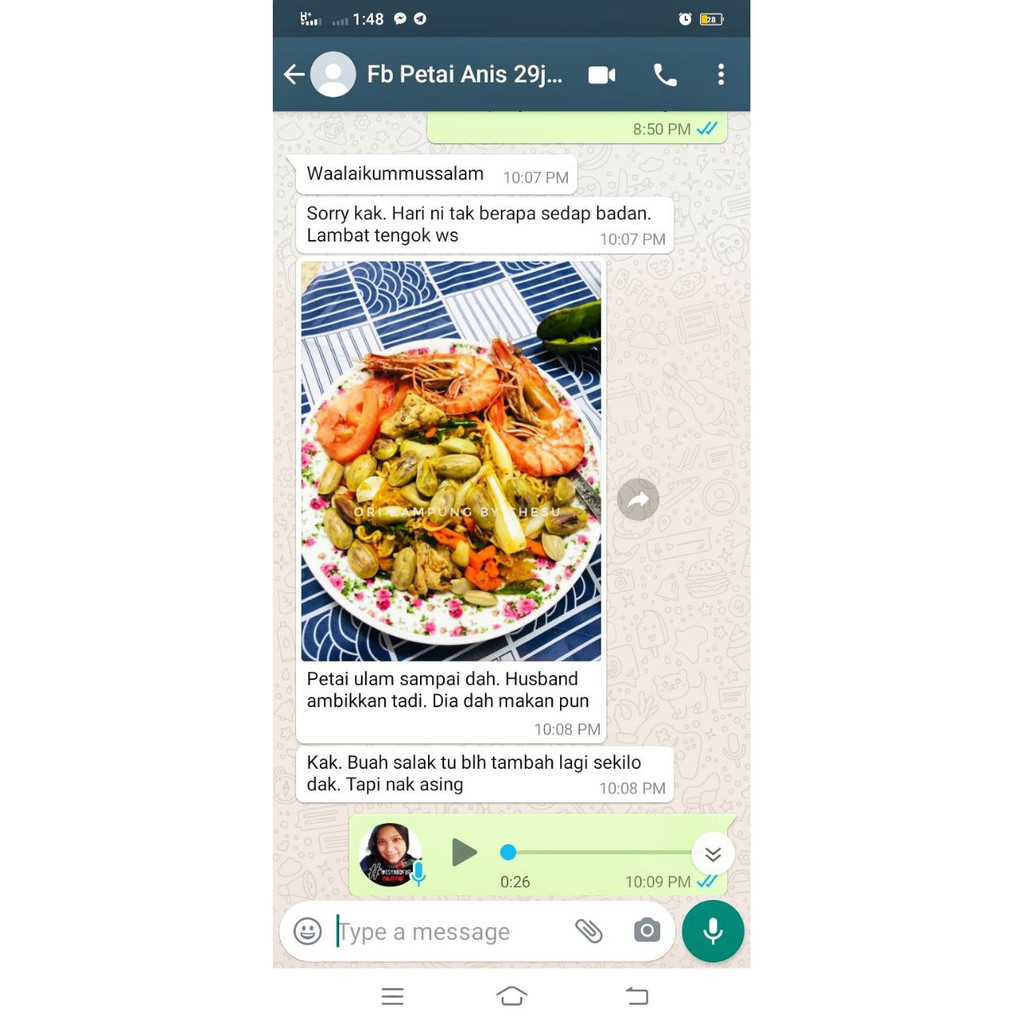1024x1024 pixels.
Task: Tap the green microphone record button
Action: point(712,931)
